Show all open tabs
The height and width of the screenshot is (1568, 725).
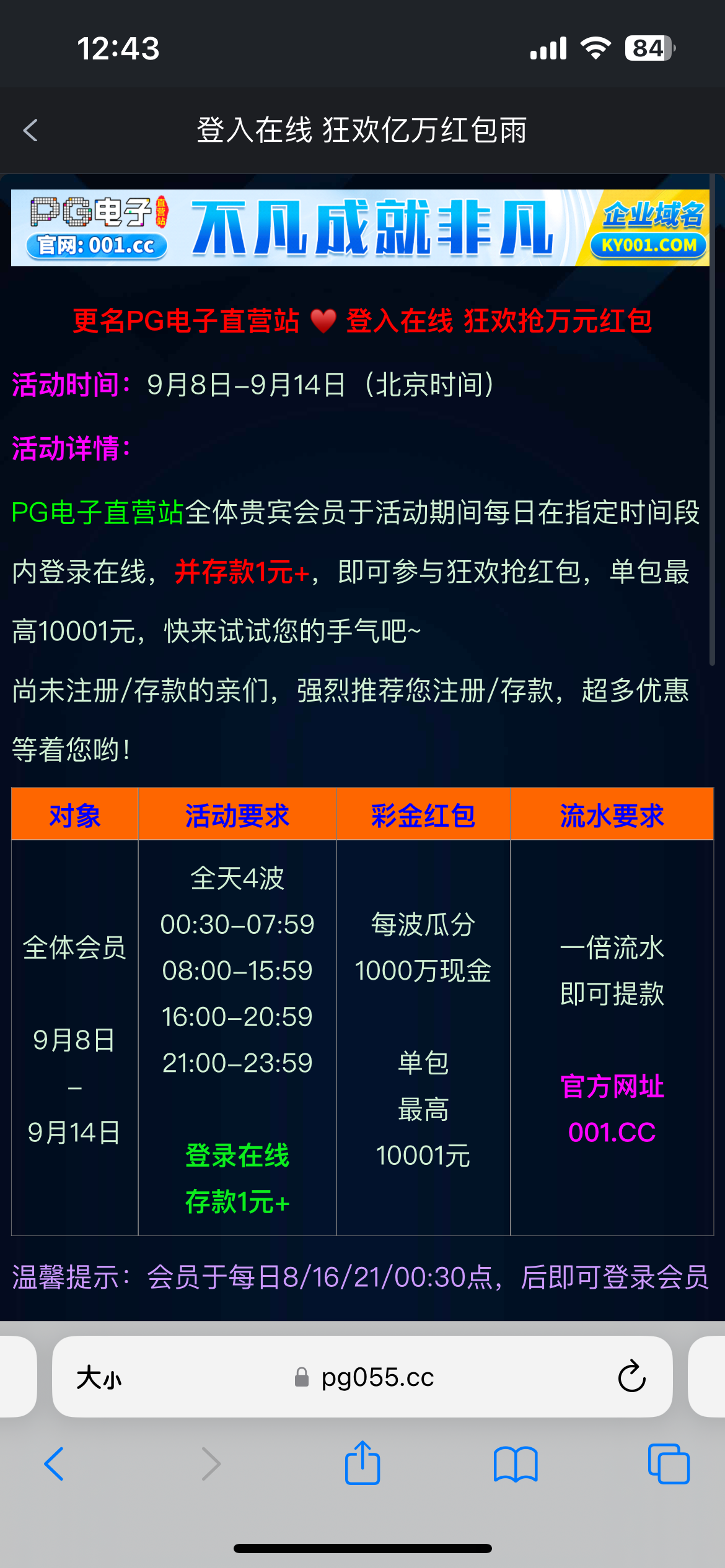[x=668, y=1464]
